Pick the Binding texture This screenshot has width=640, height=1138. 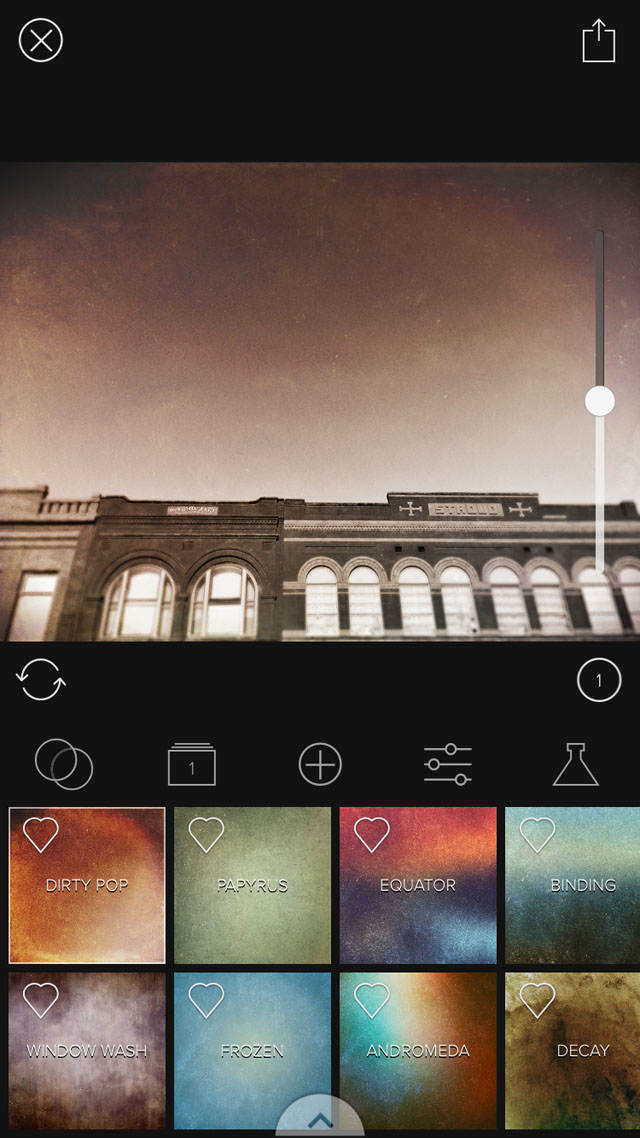pos(573,885)
